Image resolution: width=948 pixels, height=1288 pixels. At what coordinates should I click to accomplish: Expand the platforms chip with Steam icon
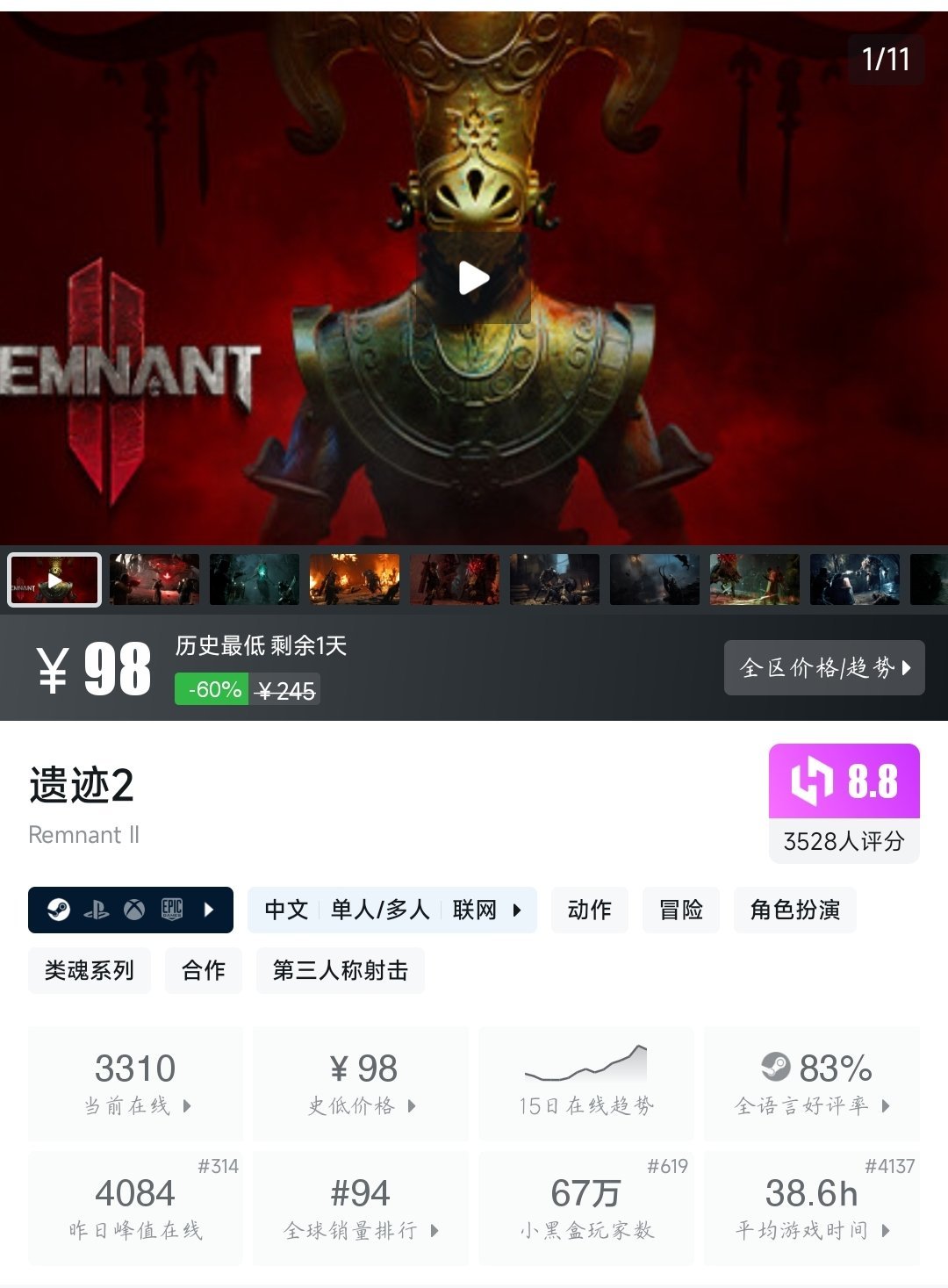coord(131,910)
